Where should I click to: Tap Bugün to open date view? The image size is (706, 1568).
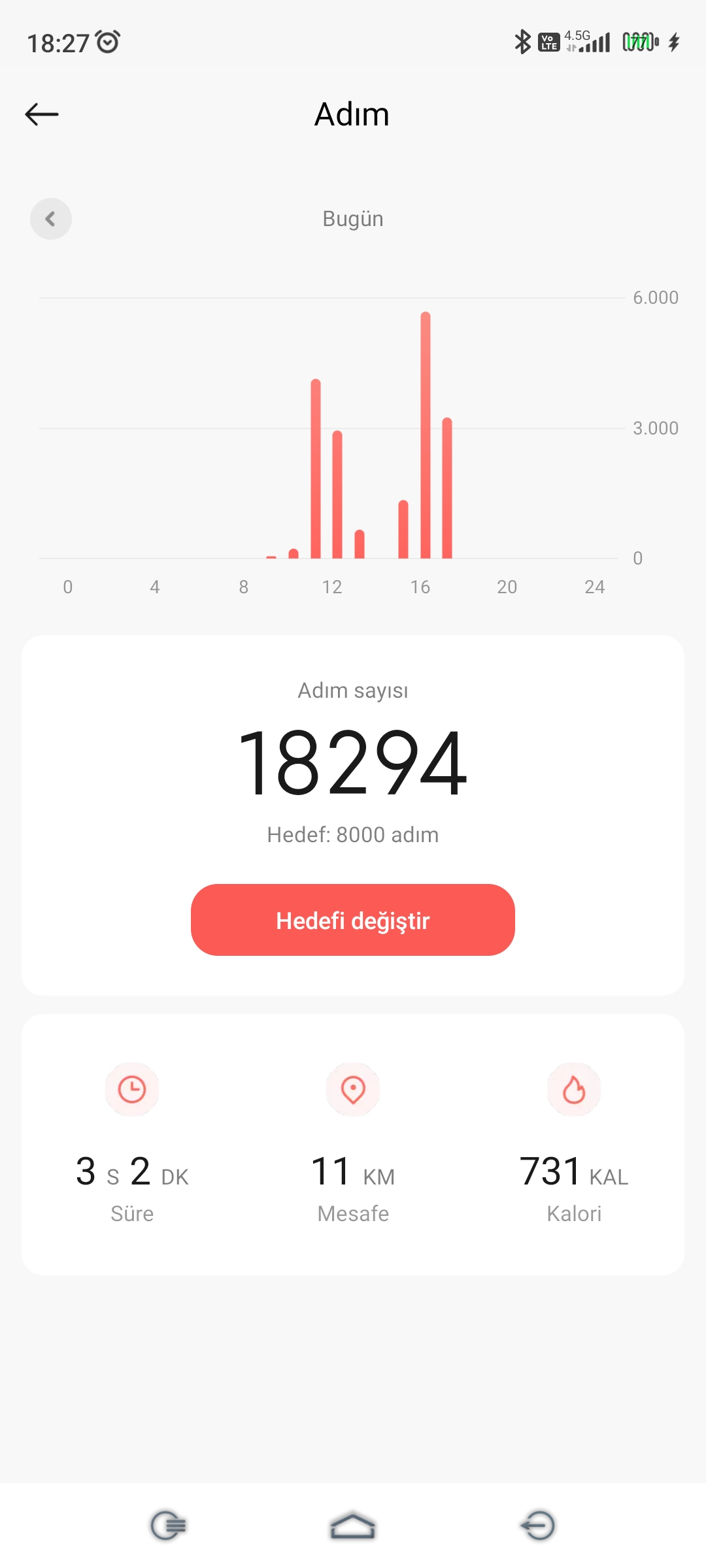pyautogui.click(x=352, y=219)
